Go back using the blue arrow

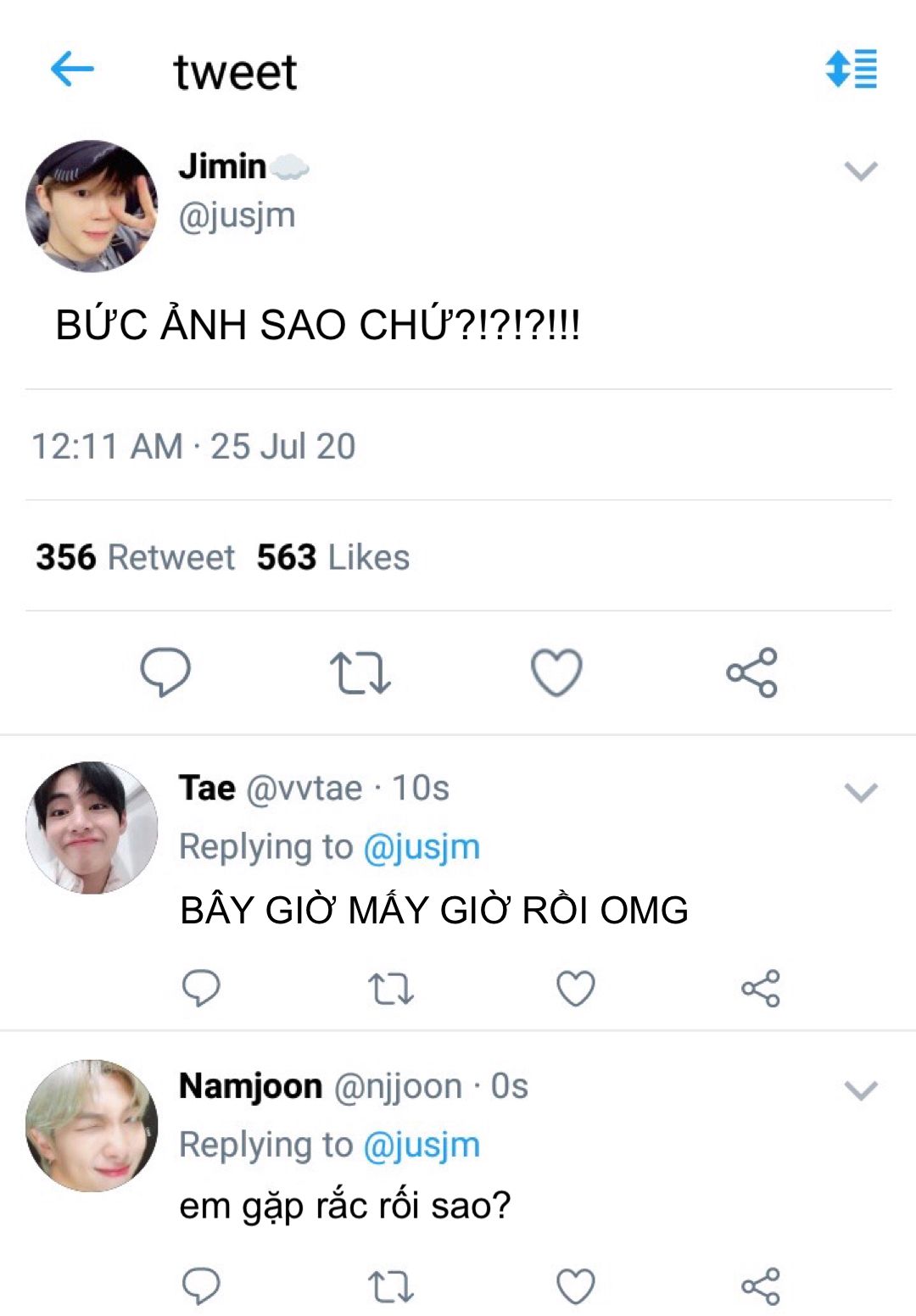tap(72, 69)
